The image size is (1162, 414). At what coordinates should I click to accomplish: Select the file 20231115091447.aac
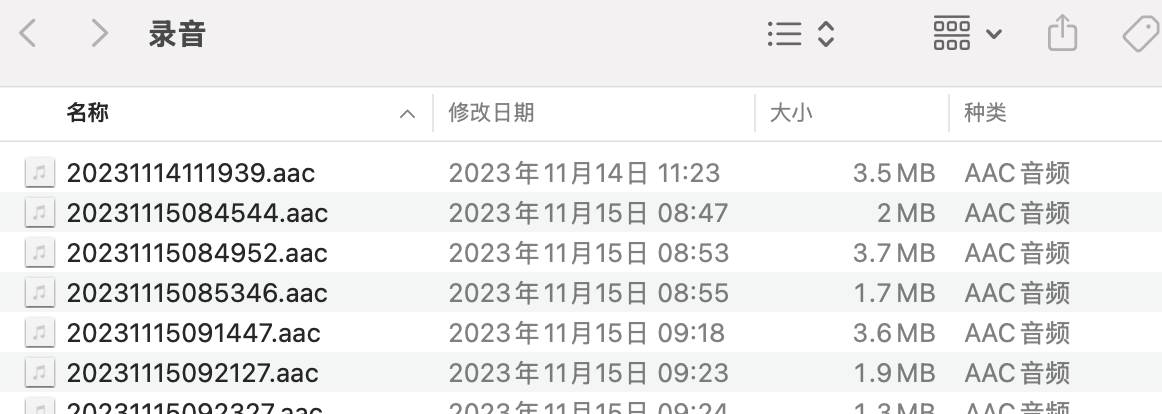[193, 333]
